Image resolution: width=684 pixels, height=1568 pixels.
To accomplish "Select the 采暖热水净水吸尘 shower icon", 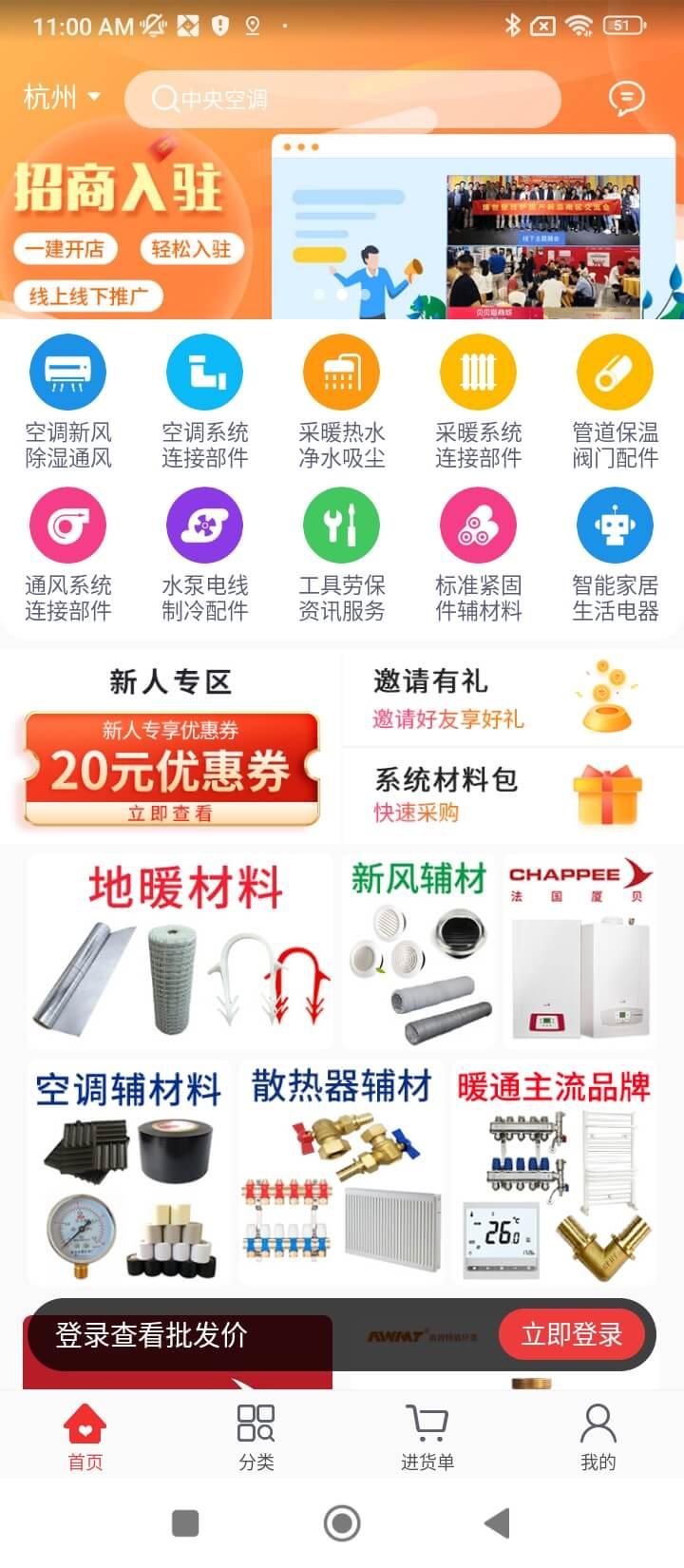I will coord(341,372).
